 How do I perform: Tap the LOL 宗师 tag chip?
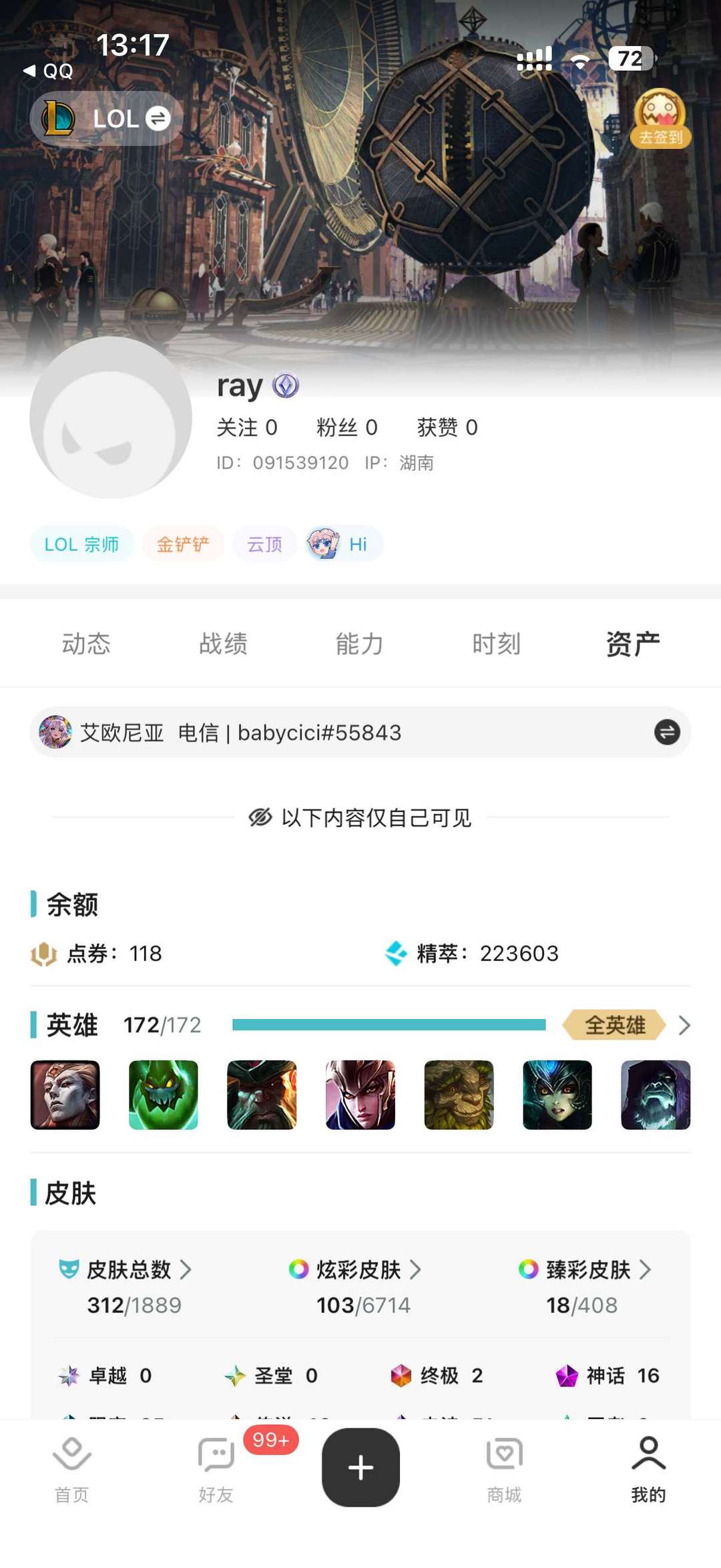tap(81, 544)
